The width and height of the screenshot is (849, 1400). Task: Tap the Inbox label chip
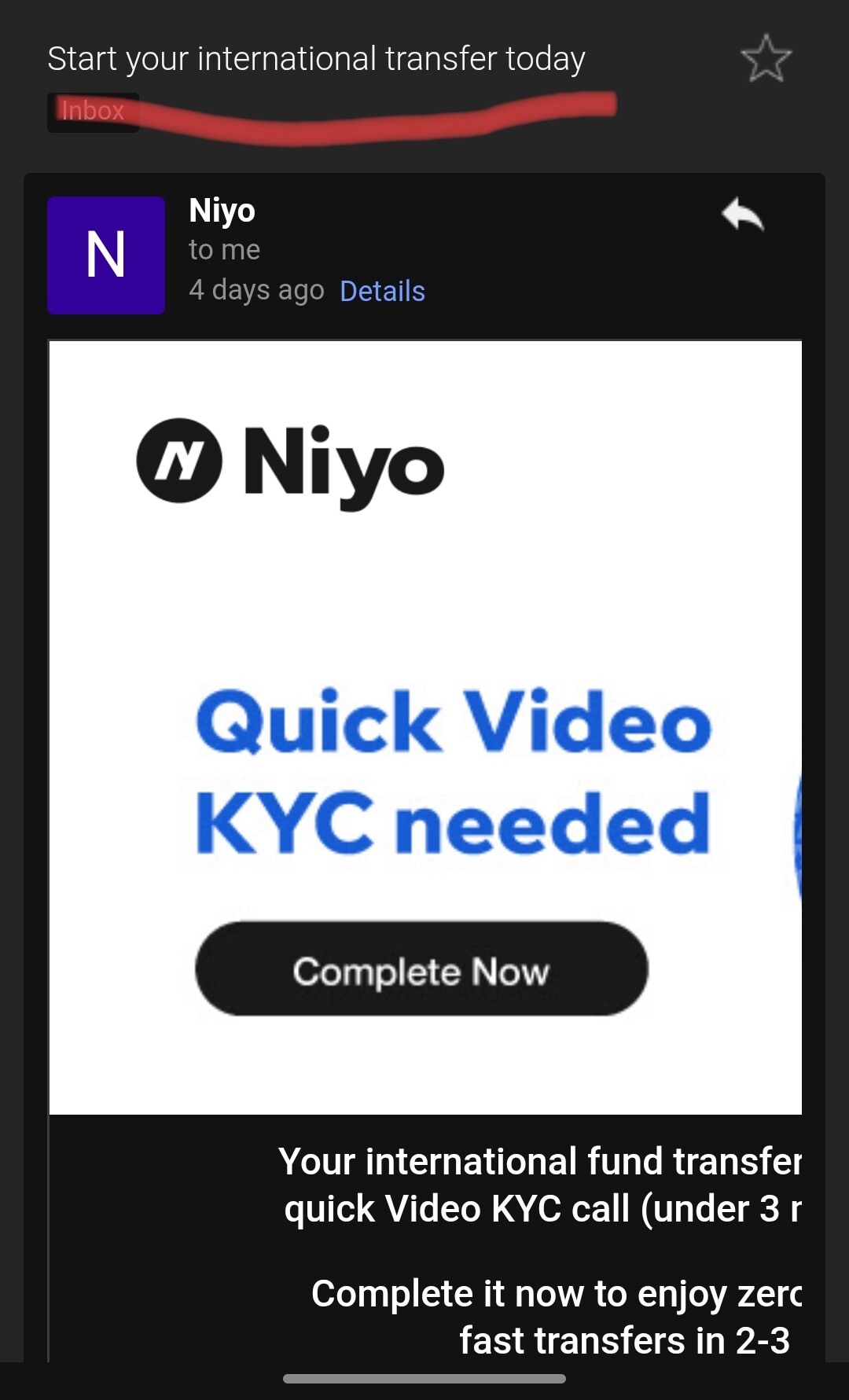click(x=93, y=112)
